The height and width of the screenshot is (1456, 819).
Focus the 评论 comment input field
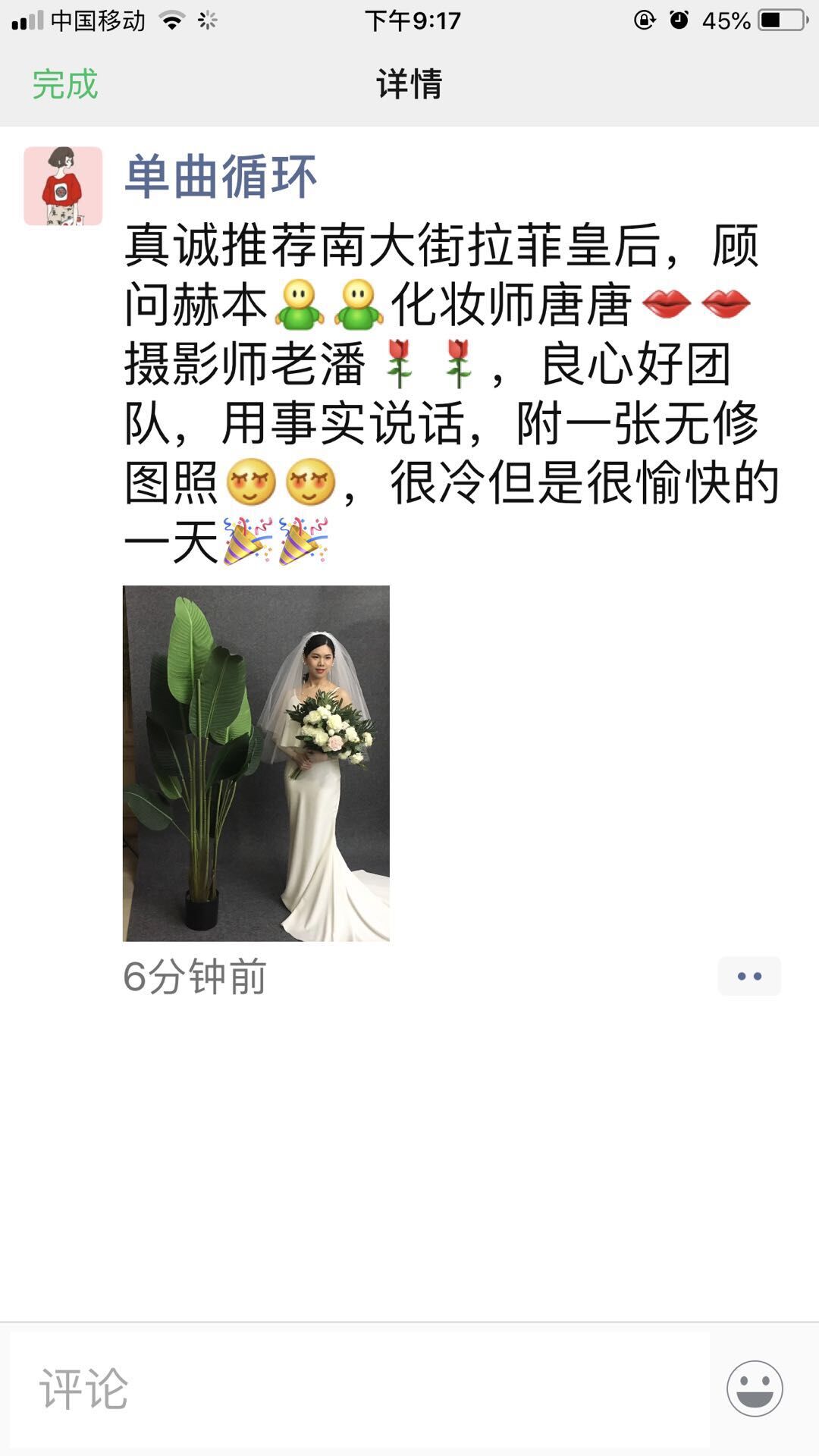pos(359,1389)
